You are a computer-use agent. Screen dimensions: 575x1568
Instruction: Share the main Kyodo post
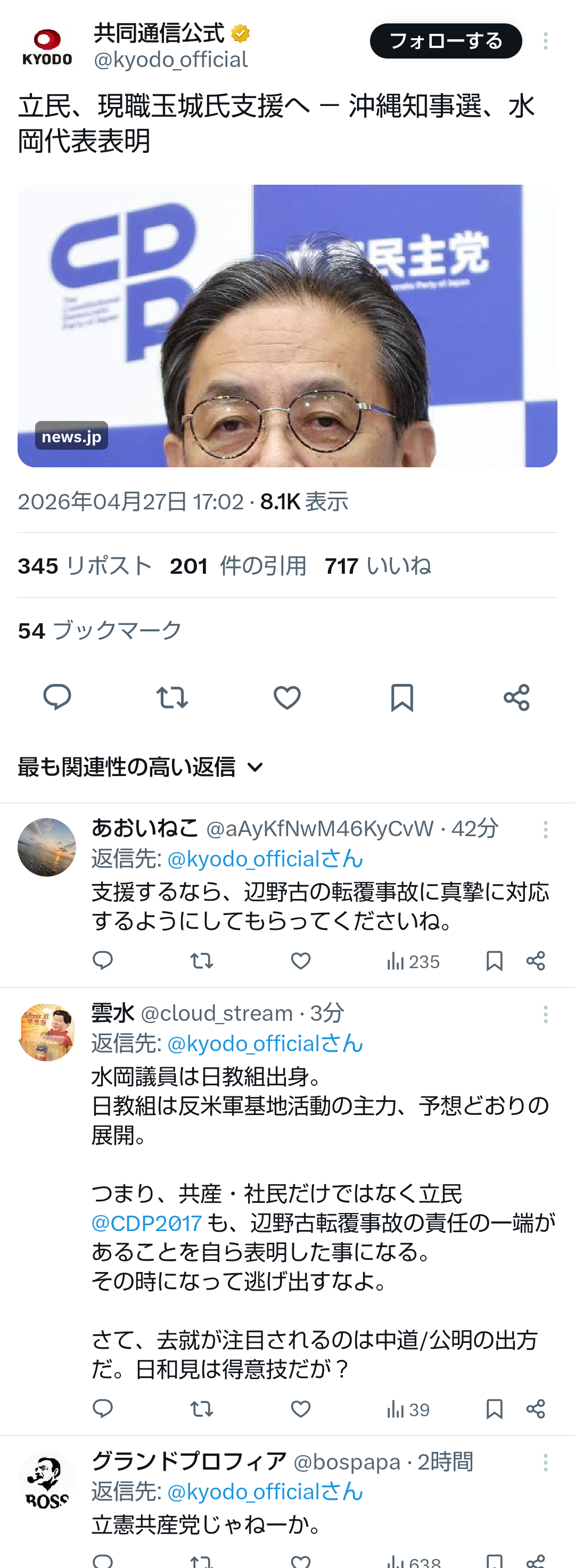click(516, 697)
